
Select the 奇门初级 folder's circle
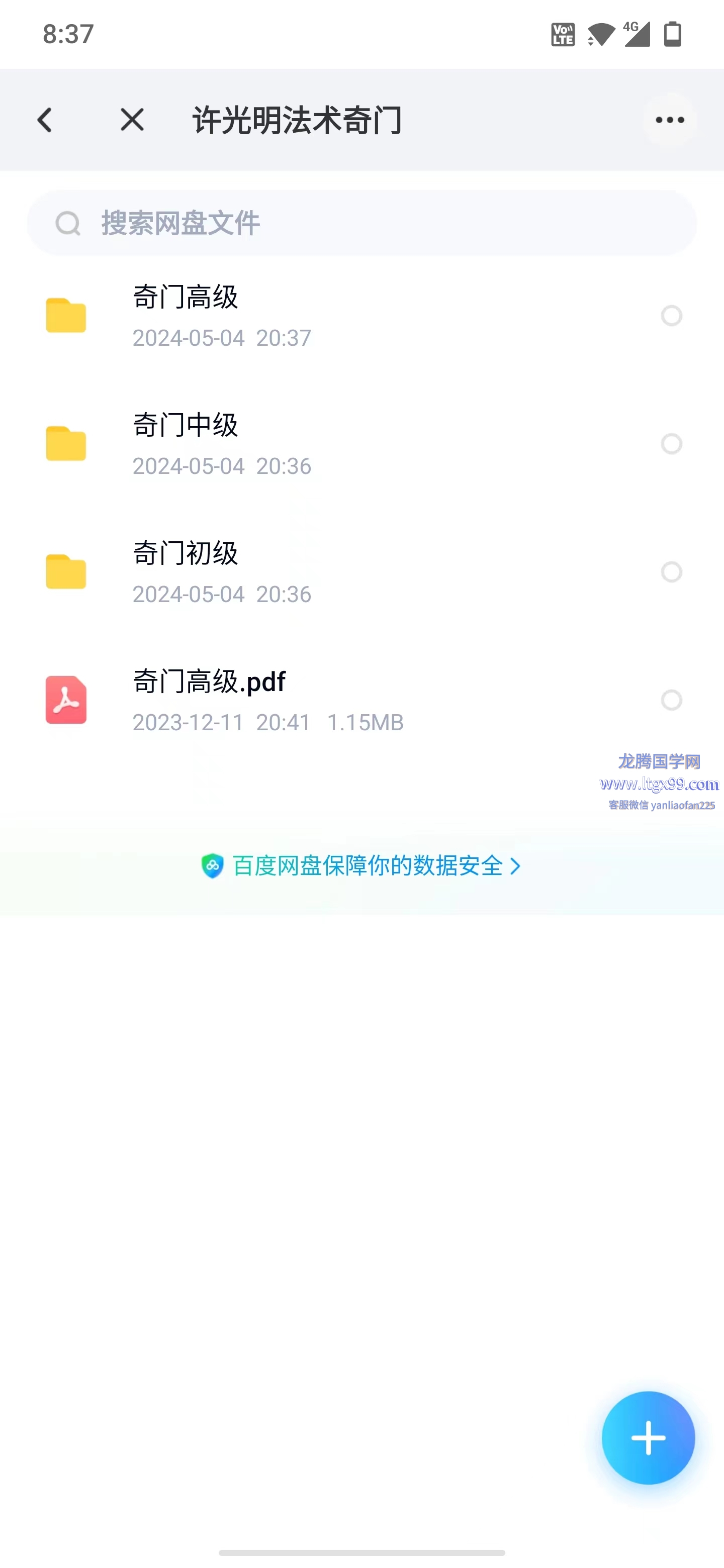(x=672, y=572)
